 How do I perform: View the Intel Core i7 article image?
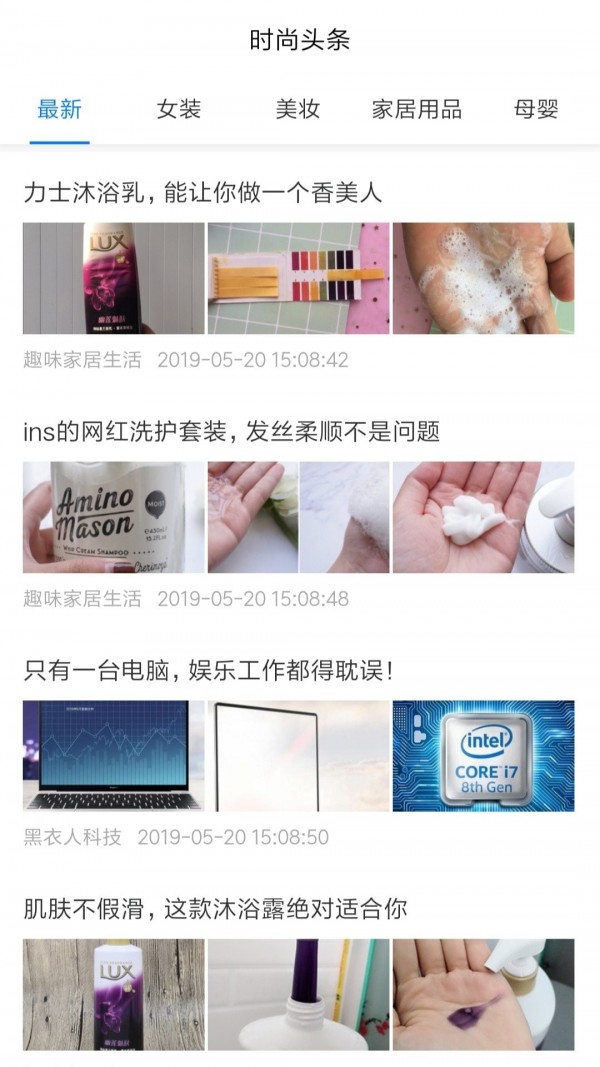(483, 756)
